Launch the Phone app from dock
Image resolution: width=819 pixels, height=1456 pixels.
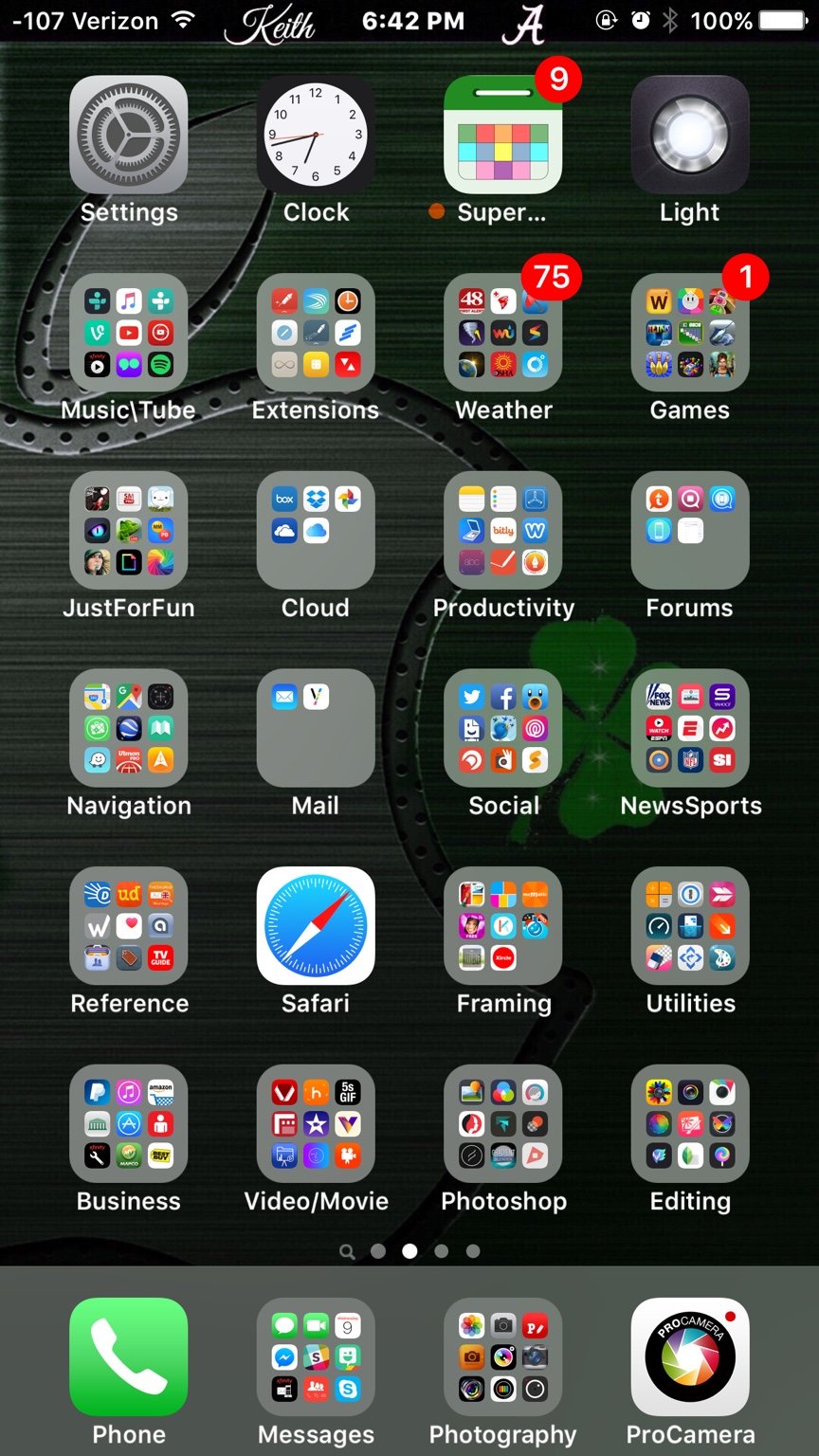pos(128,1356)
